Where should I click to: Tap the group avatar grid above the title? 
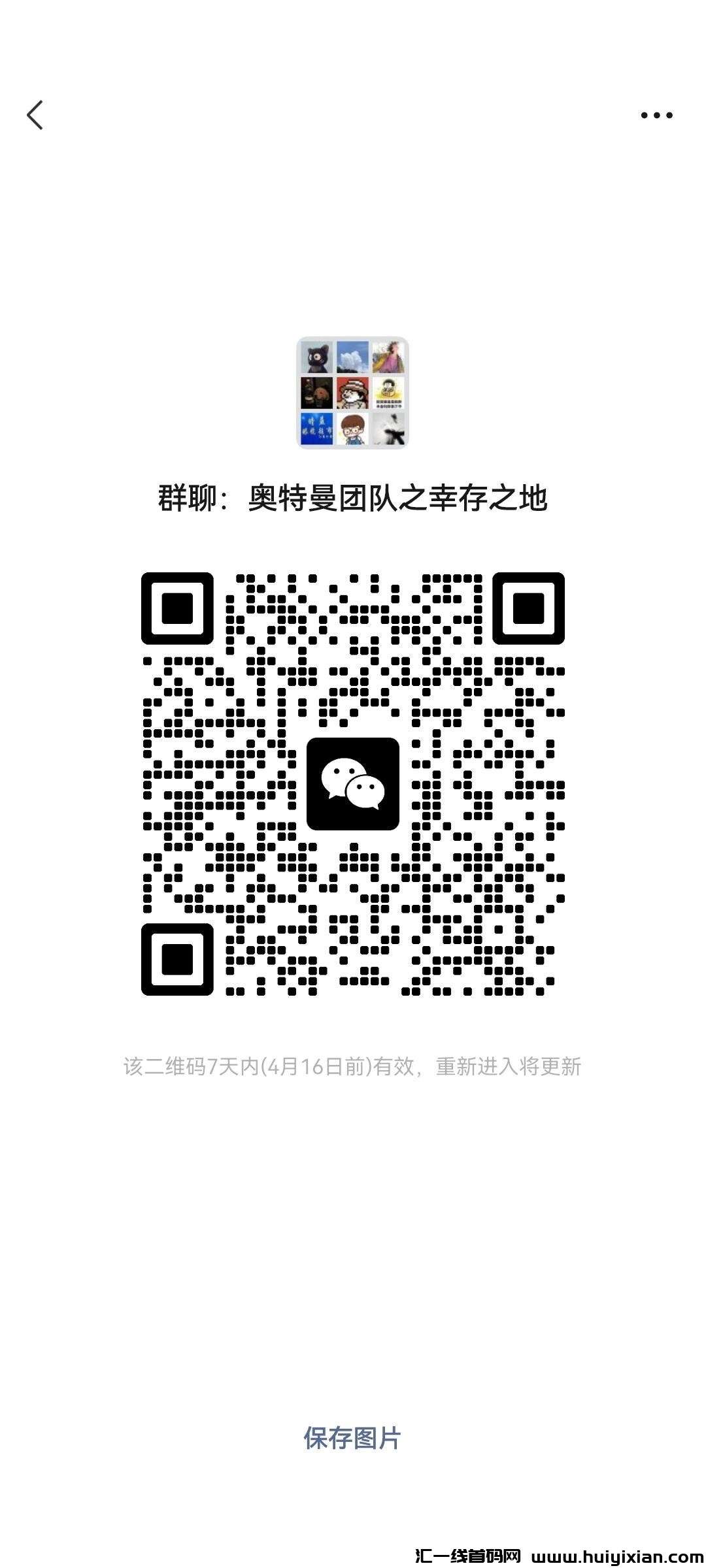(353, 392)
